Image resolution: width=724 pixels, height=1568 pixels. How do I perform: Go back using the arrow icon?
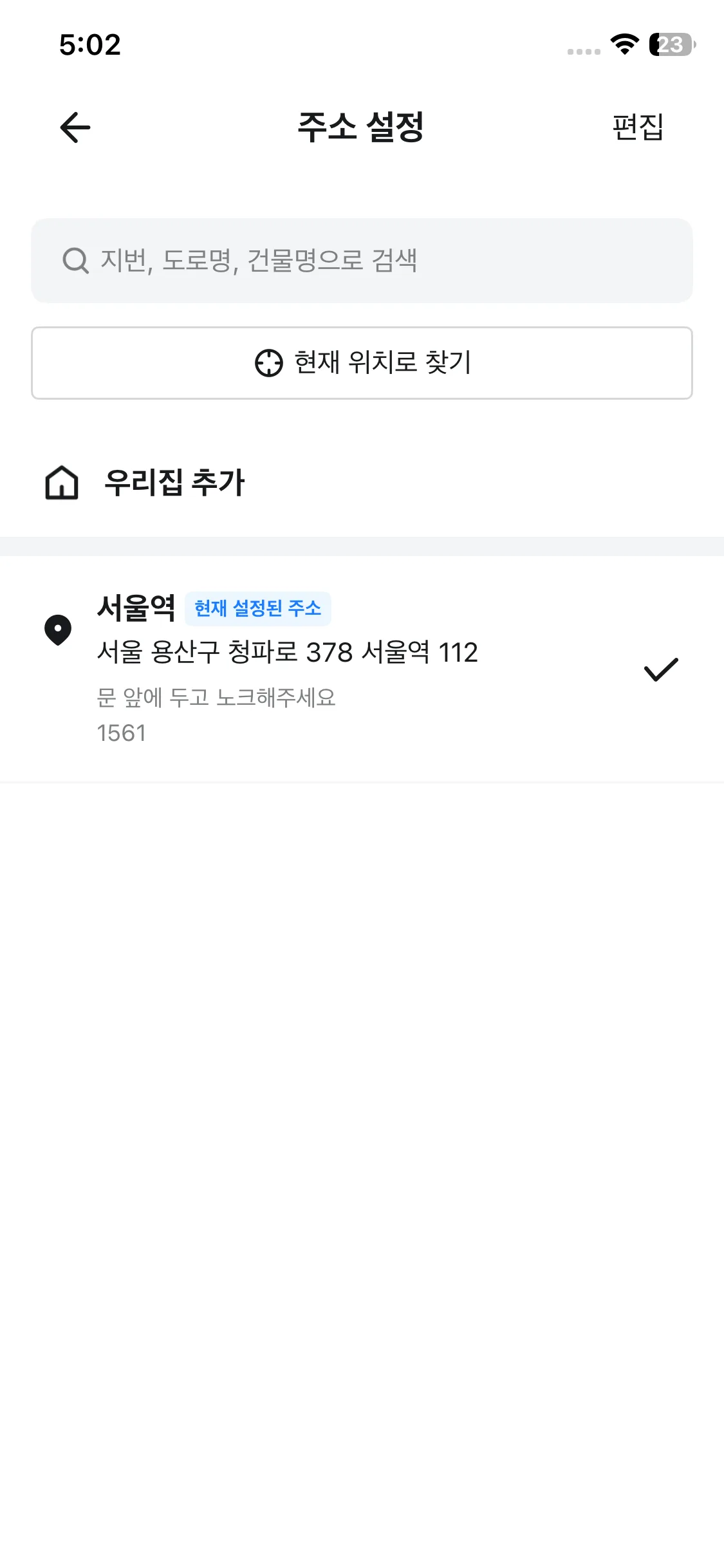(x=75, y=127)
